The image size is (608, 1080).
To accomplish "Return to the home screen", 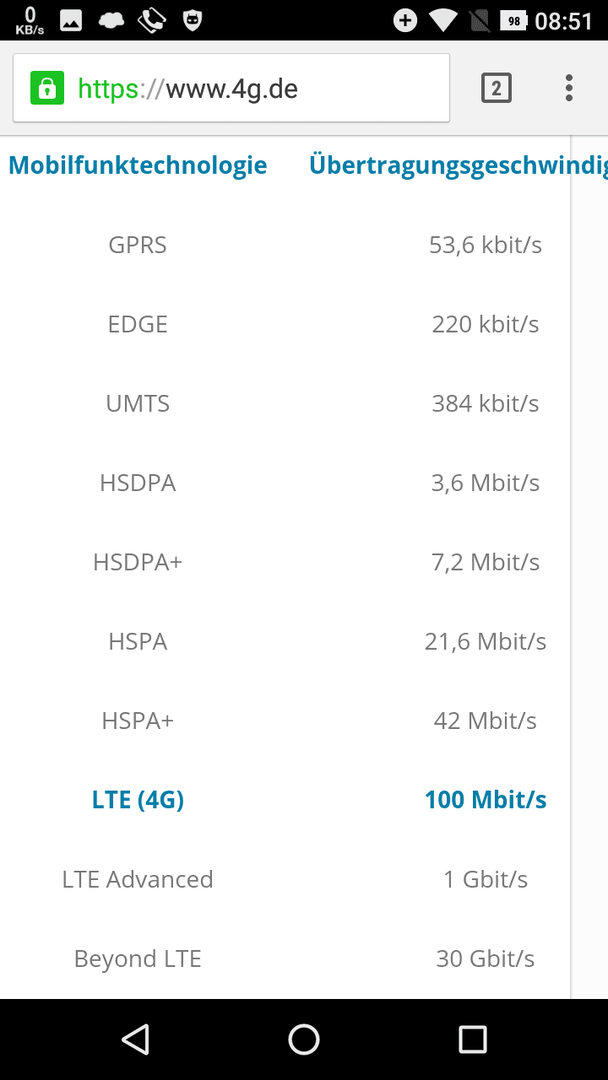I will click(x=304, y=1039).
